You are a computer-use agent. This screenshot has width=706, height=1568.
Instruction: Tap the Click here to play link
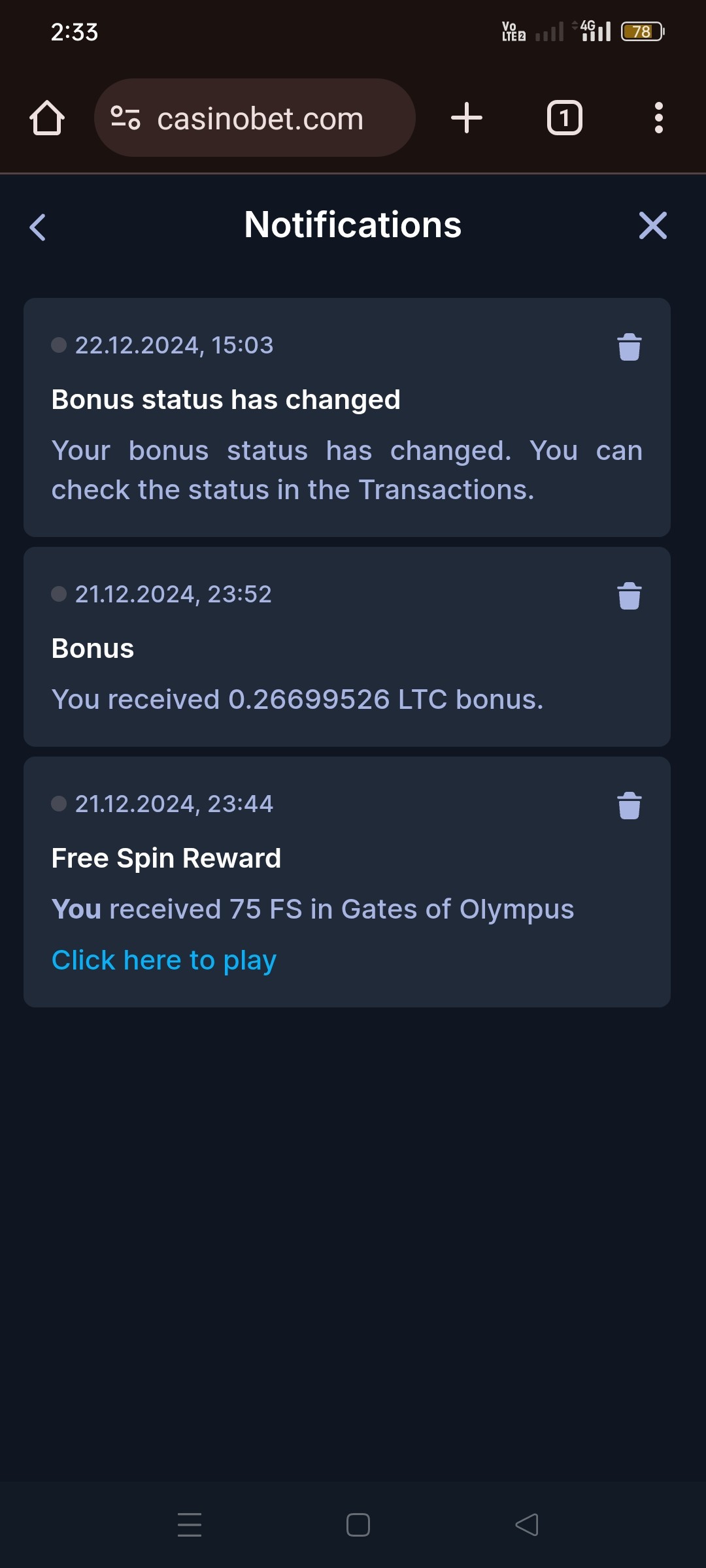click(164, 960)
